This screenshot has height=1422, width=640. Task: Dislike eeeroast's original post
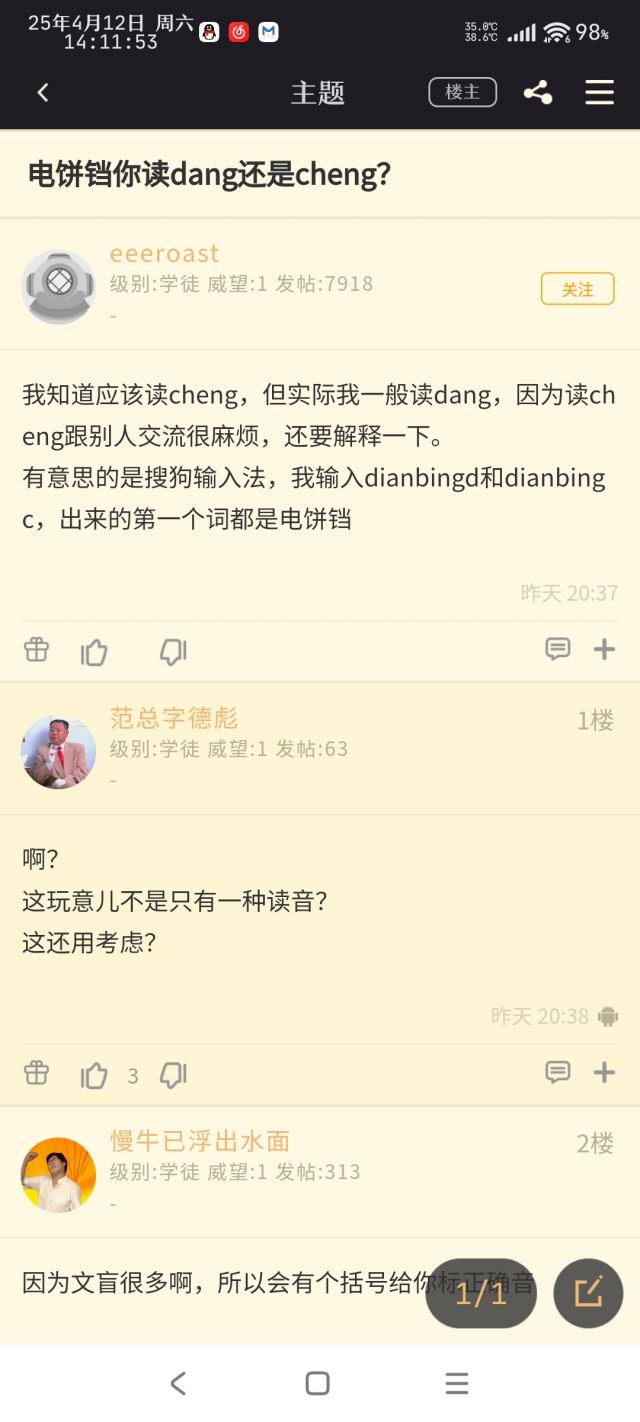tap(173, 653)
